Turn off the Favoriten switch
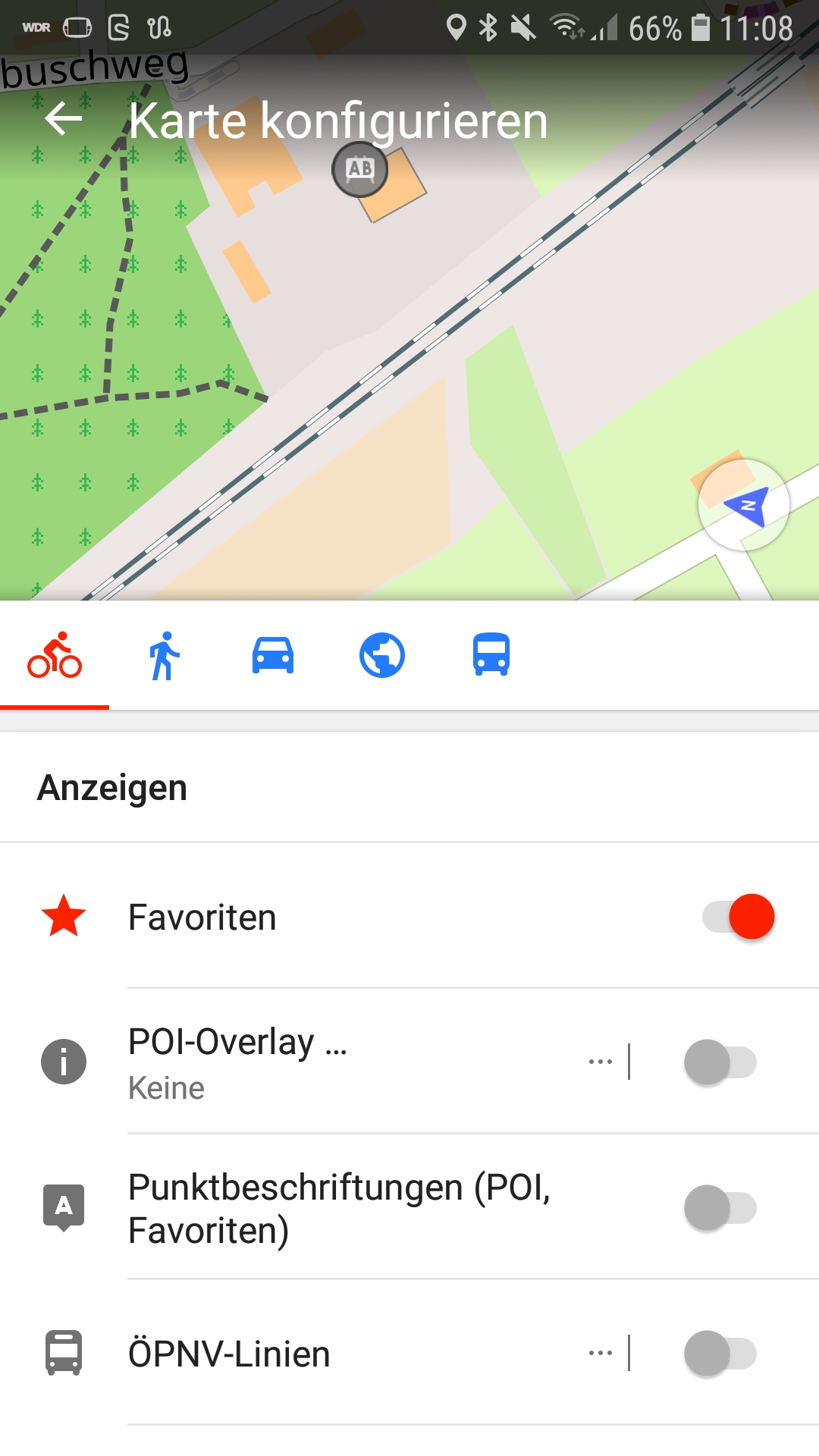Viewport: 819px width, 1456px height. click(739, 916)
